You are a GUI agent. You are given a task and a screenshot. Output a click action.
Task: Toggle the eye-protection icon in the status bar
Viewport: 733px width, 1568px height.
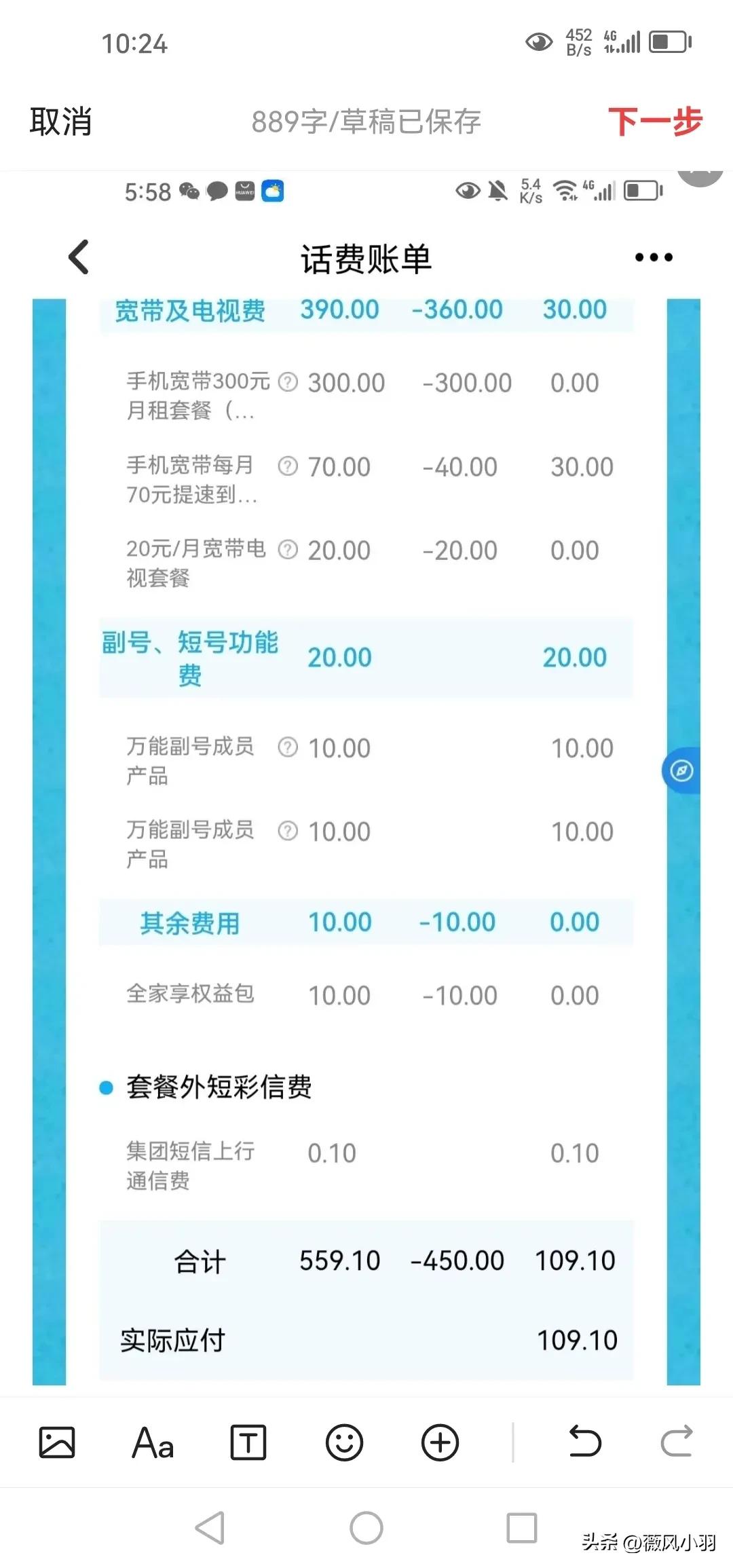click(x=539, y=42)
